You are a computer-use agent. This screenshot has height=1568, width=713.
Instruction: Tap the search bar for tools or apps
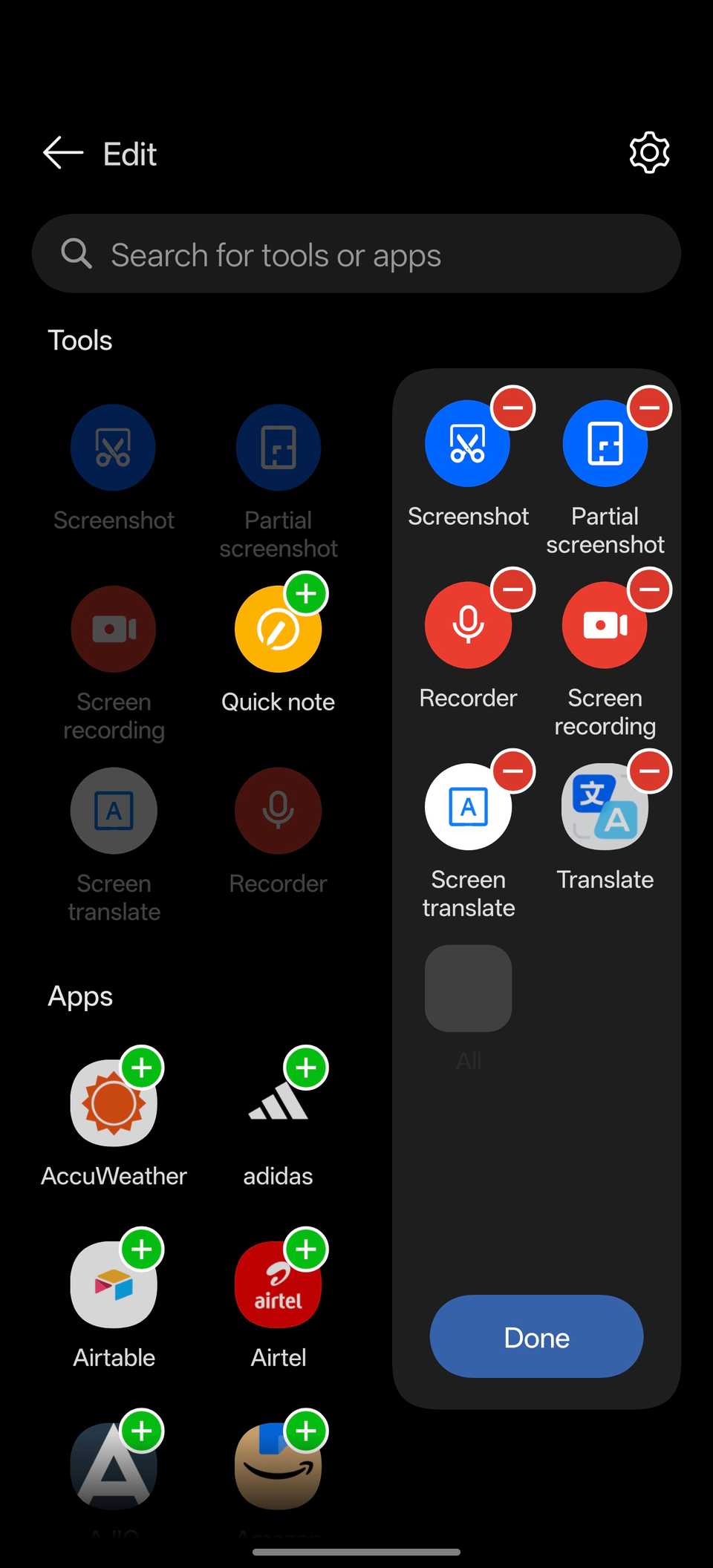point(356,254)
